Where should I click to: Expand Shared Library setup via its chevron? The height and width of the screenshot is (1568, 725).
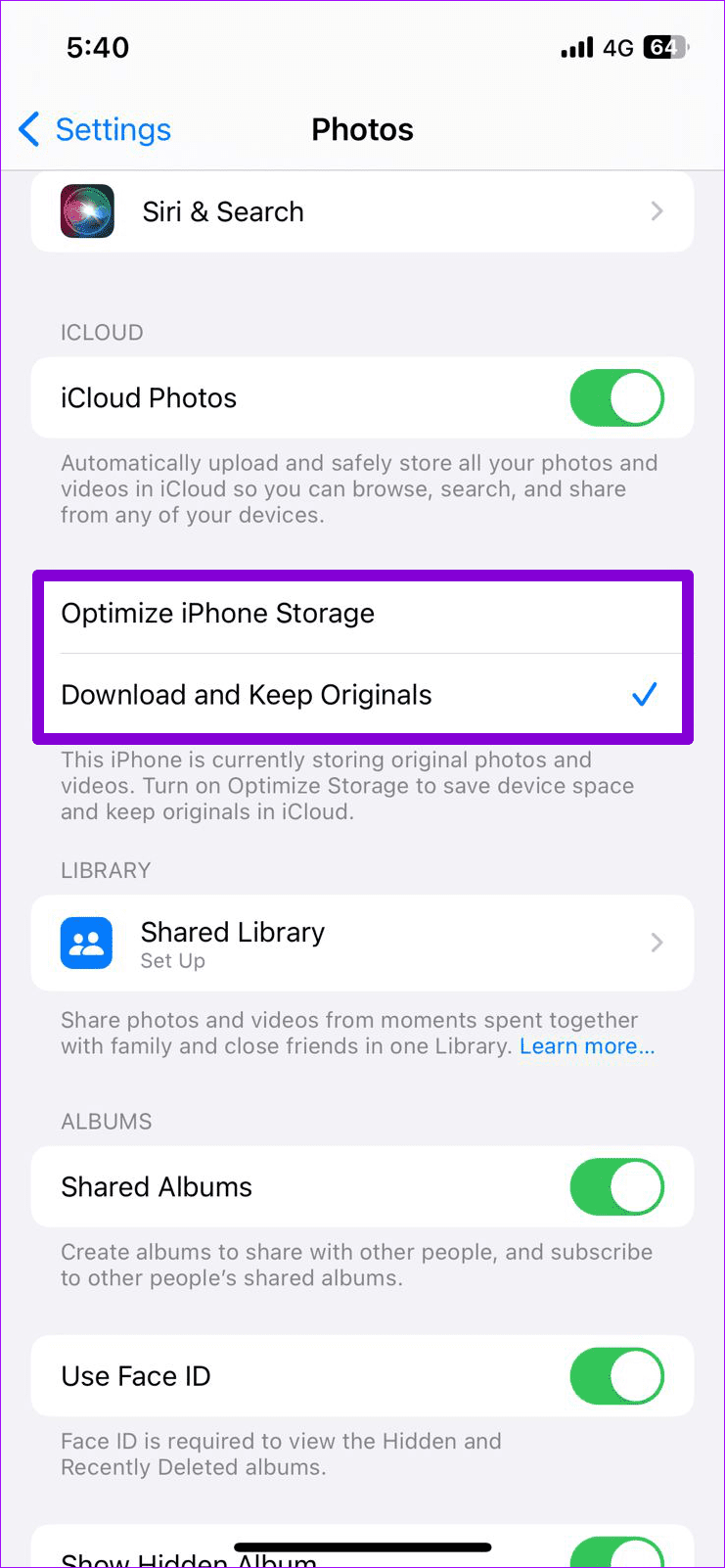(657, 943)
